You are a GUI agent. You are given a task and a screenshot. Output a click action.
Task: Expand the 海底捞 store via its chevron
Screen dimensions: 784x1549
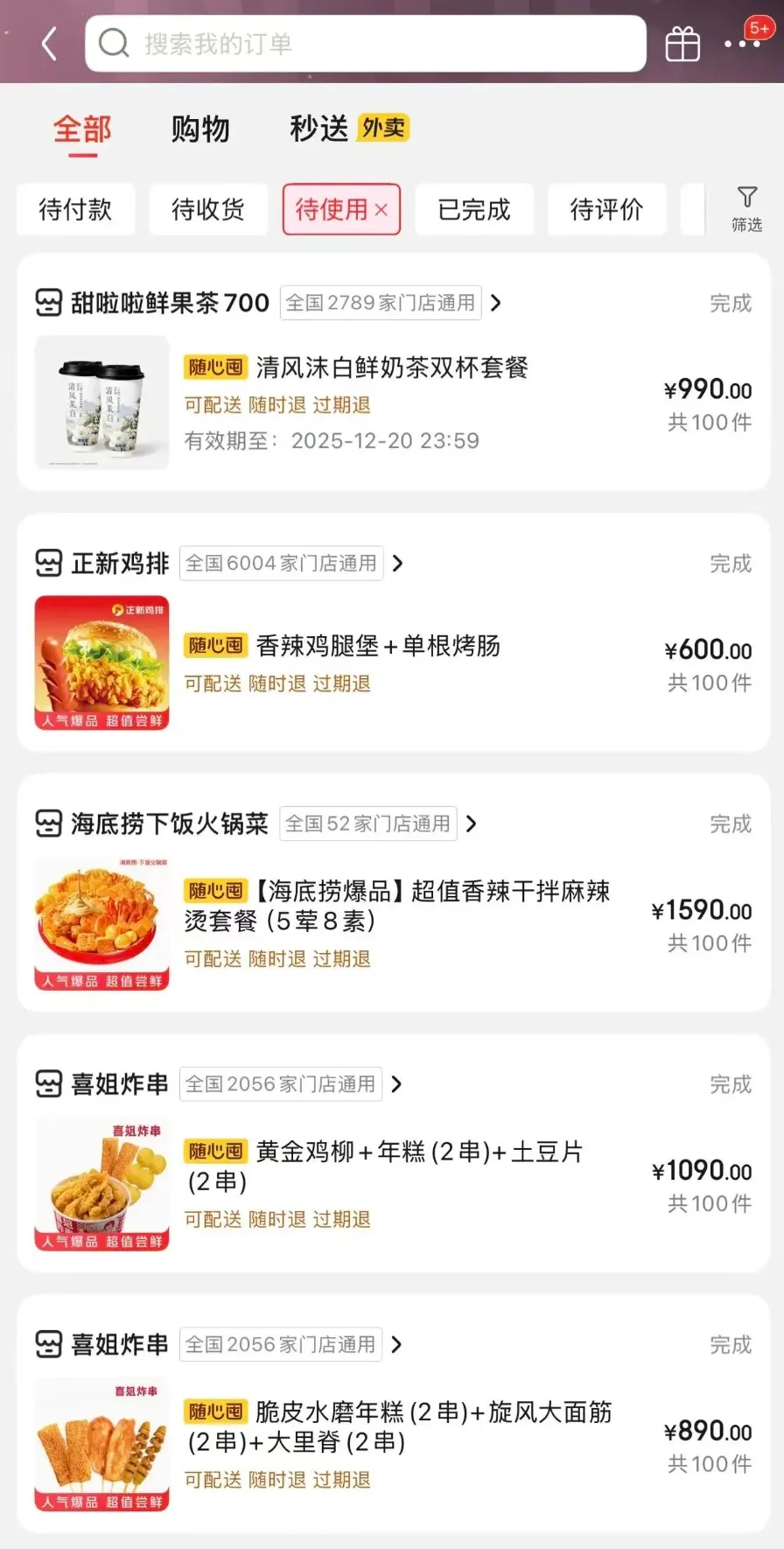pos(471,824)
